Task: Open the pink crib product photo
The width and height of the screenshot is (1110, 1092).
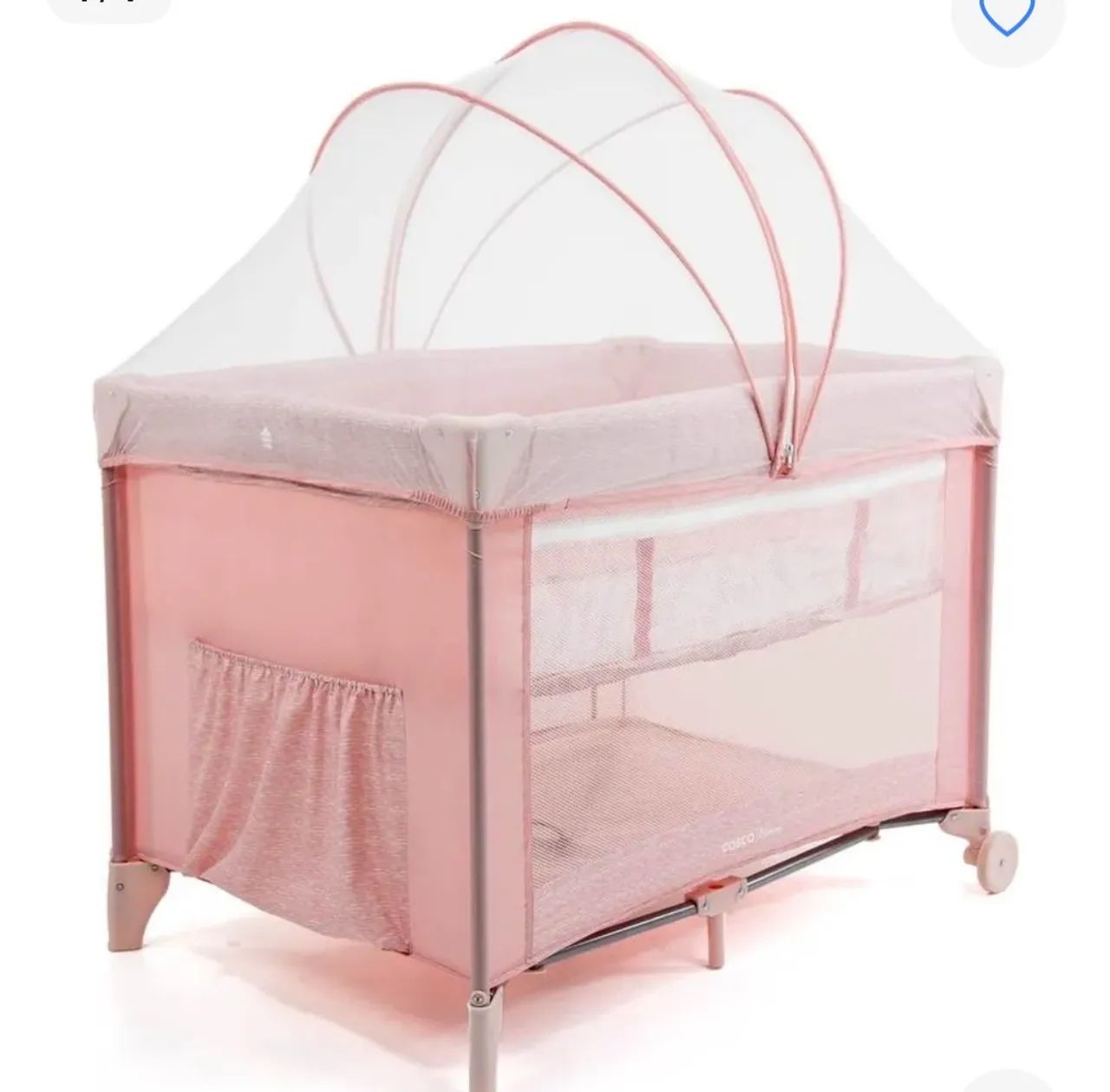Action: pos(555,555)
